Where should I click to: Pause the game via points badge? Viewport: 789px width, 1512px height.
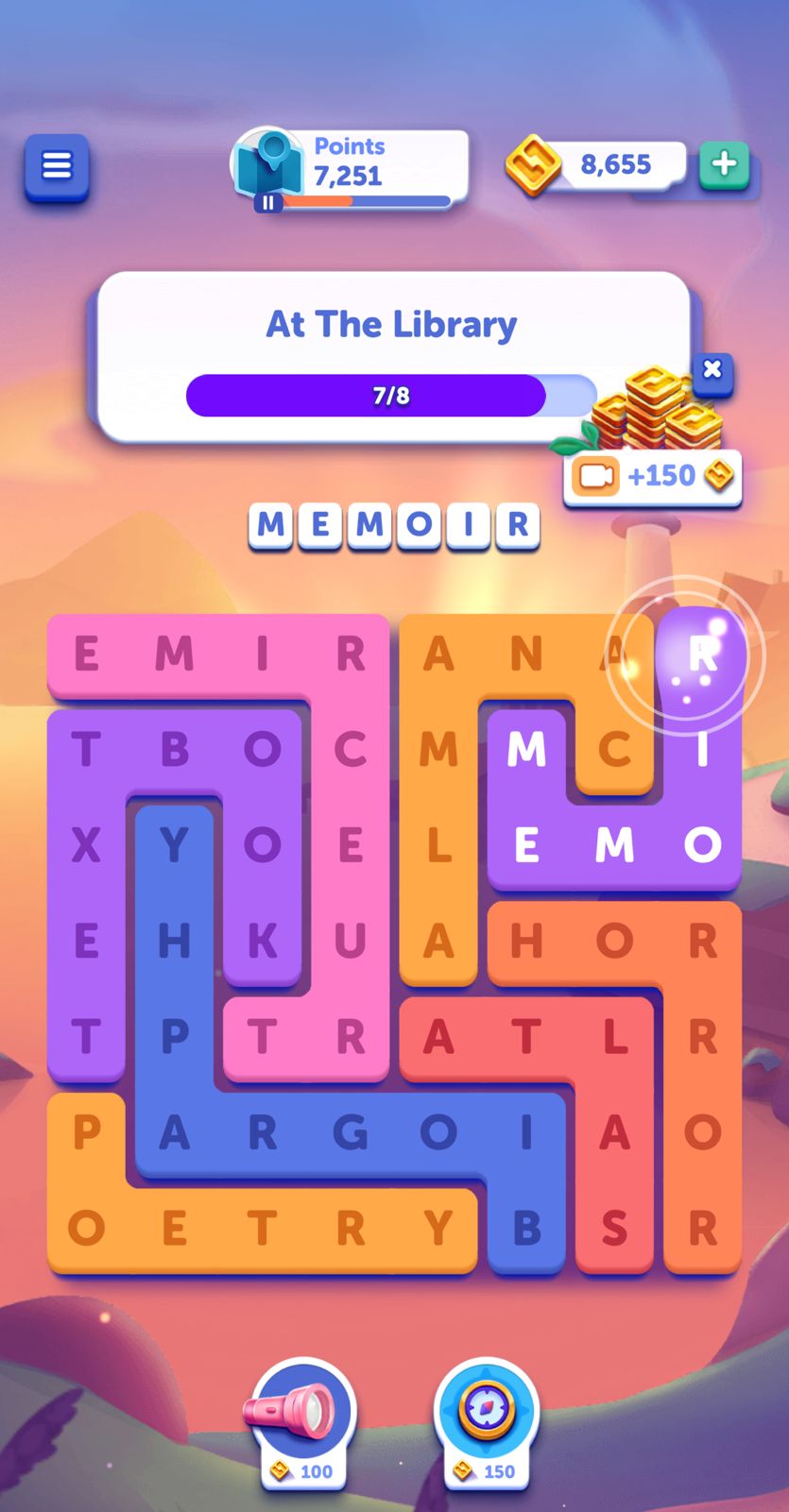point(268,202)
